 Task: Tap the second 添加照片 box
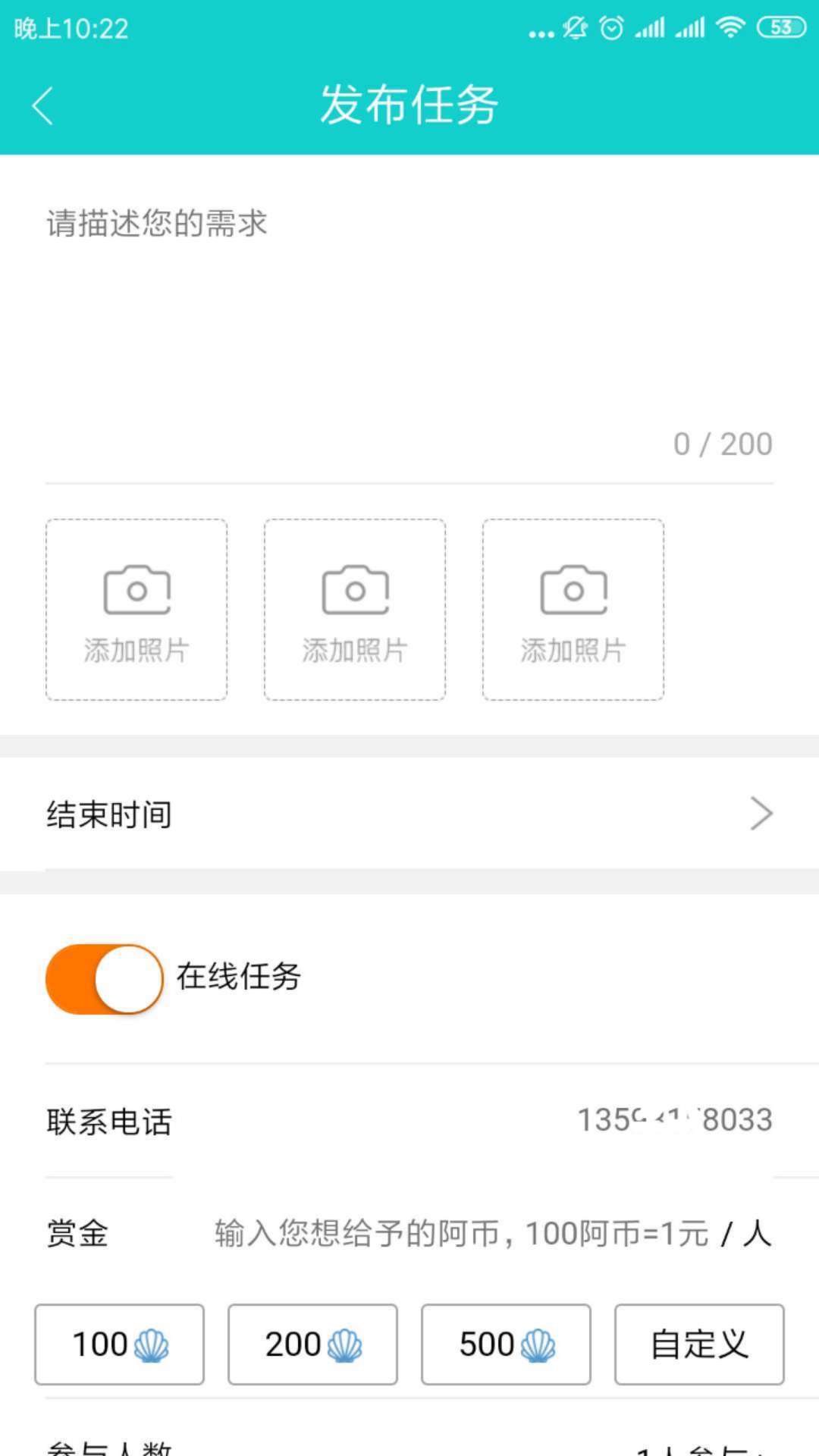click(x=355, y=610)
